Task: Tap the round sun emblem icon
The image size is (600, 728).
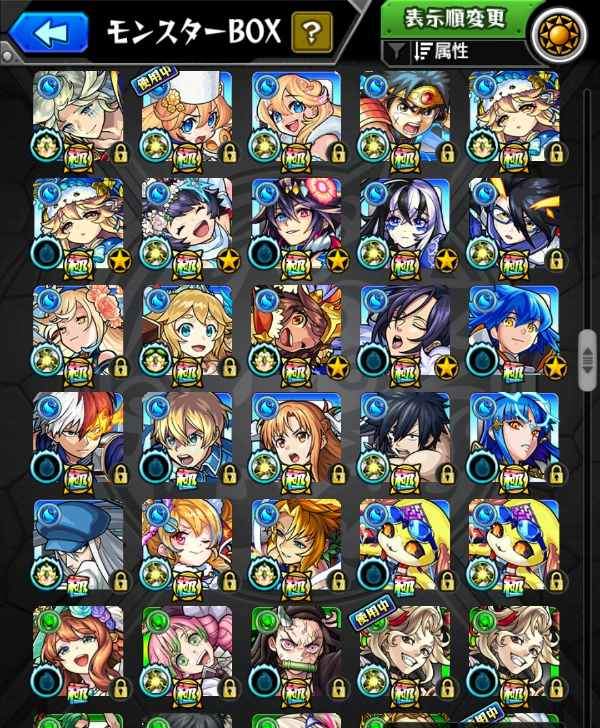Action: pos(558,33)
